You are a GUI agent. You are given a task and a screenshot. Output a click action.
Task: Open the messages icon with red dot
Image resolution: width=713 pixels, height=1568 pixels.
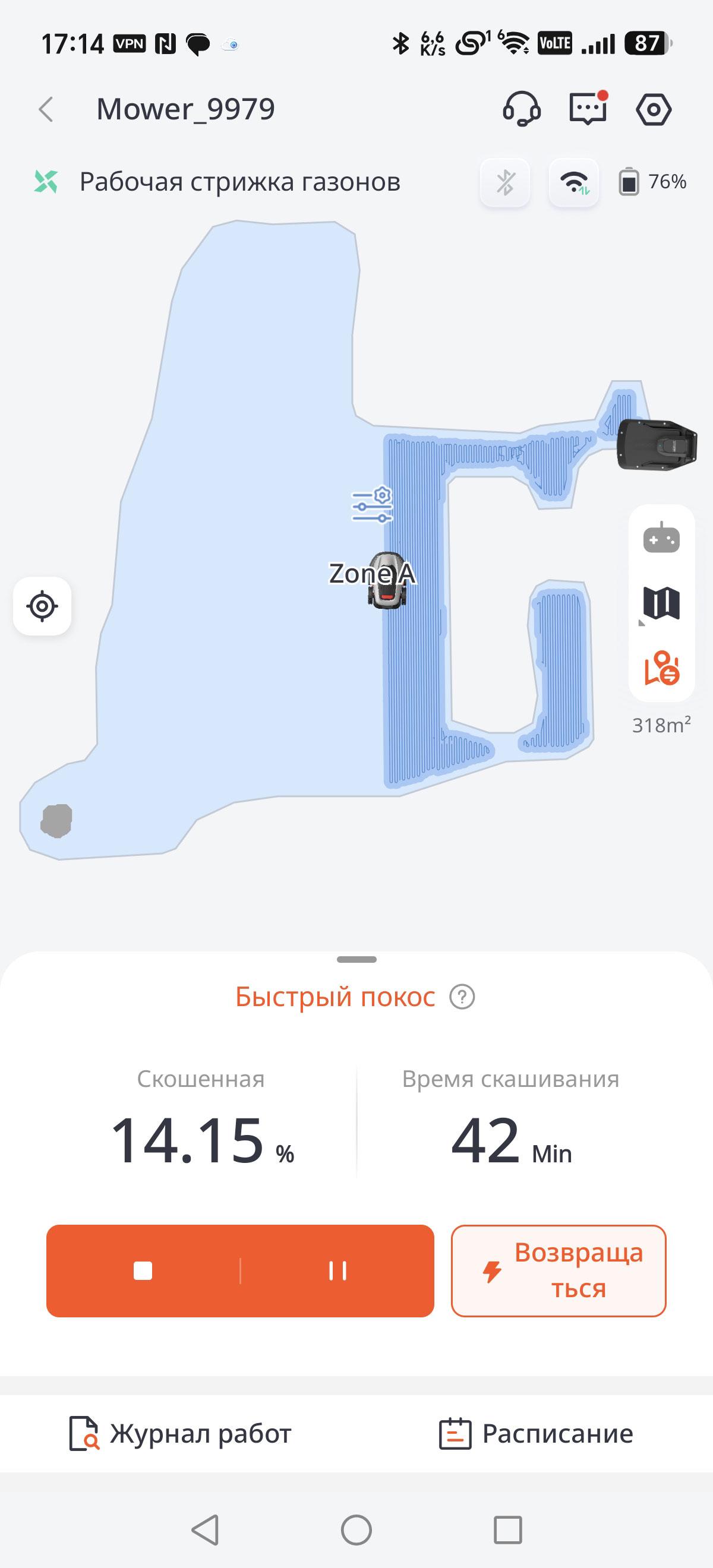click(588, 108)
